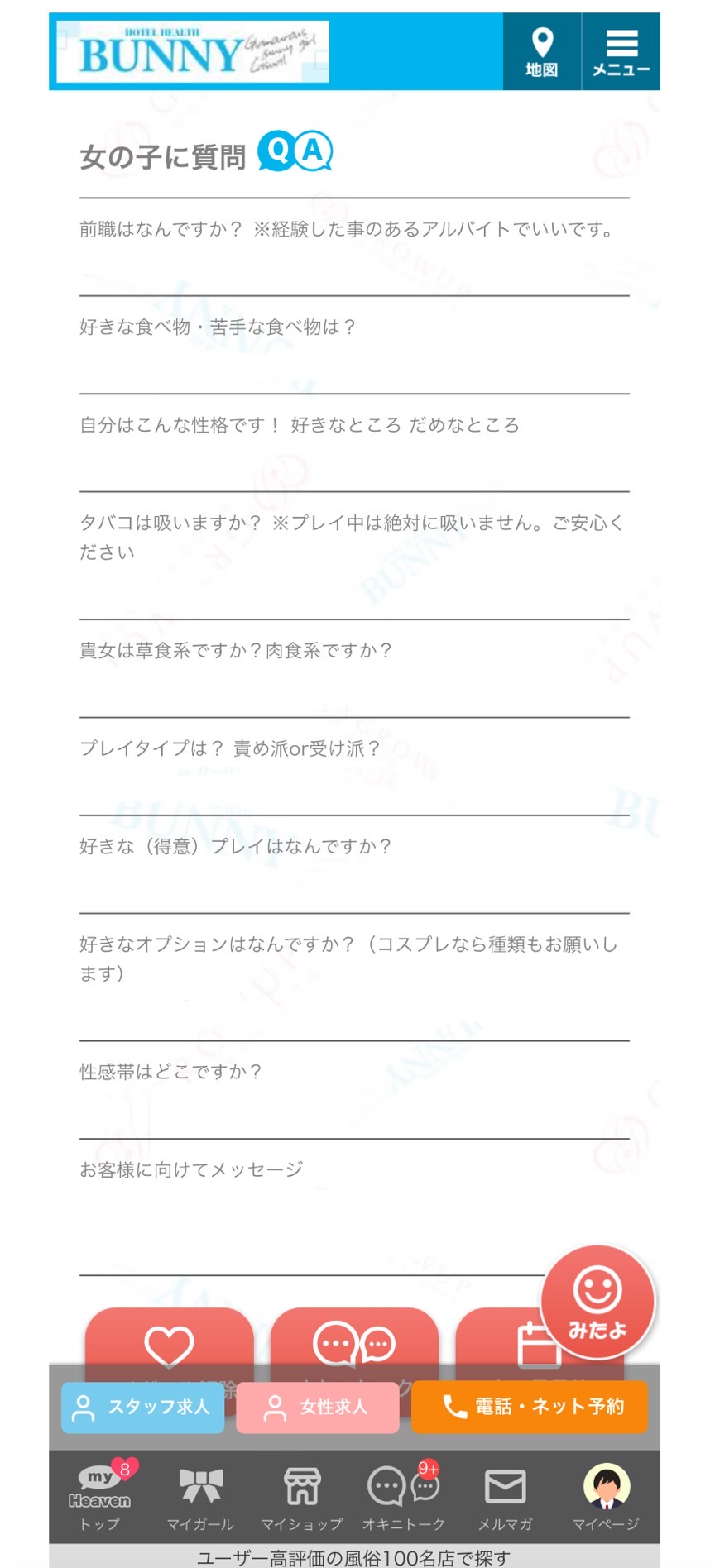Open ユーザー高評価の風俗100名店で探す banner
715x1568 pixels.
354,1557
